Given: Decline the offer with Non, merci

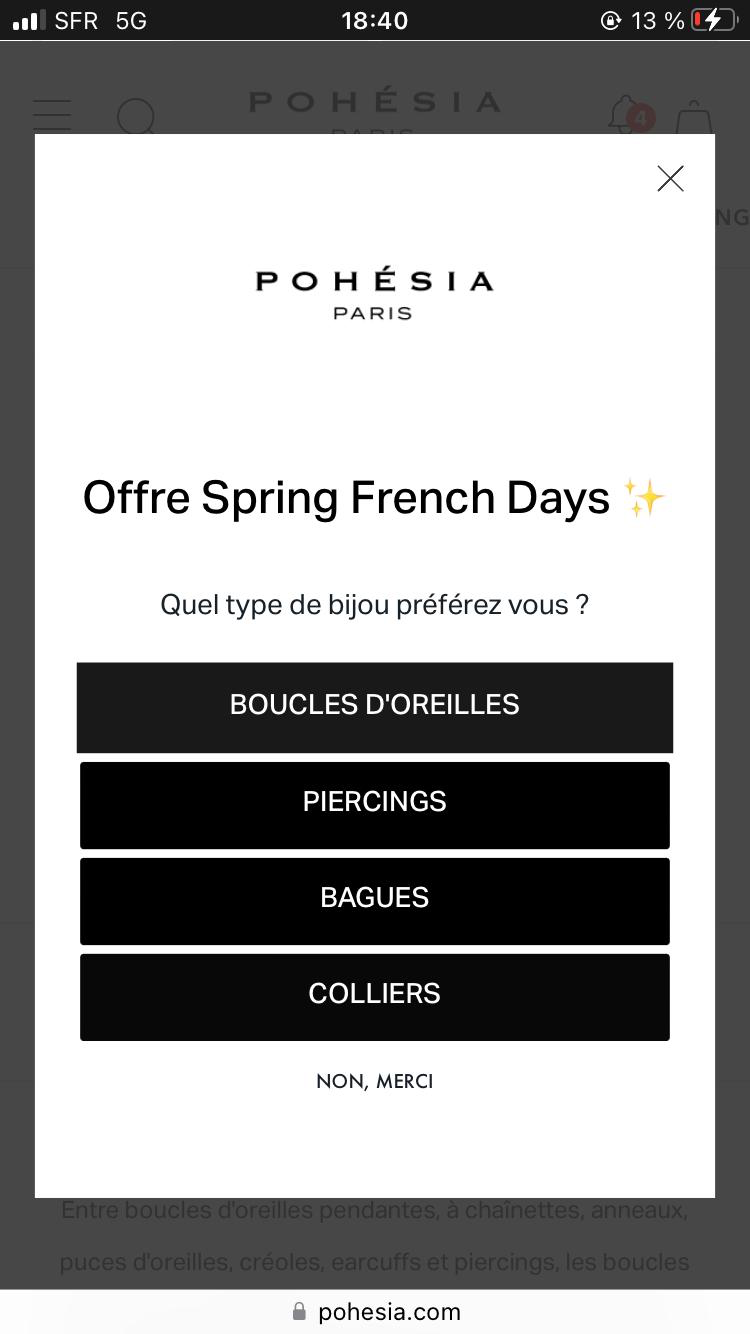Looking at the screenshot, I should click(x=375, y=1081).
